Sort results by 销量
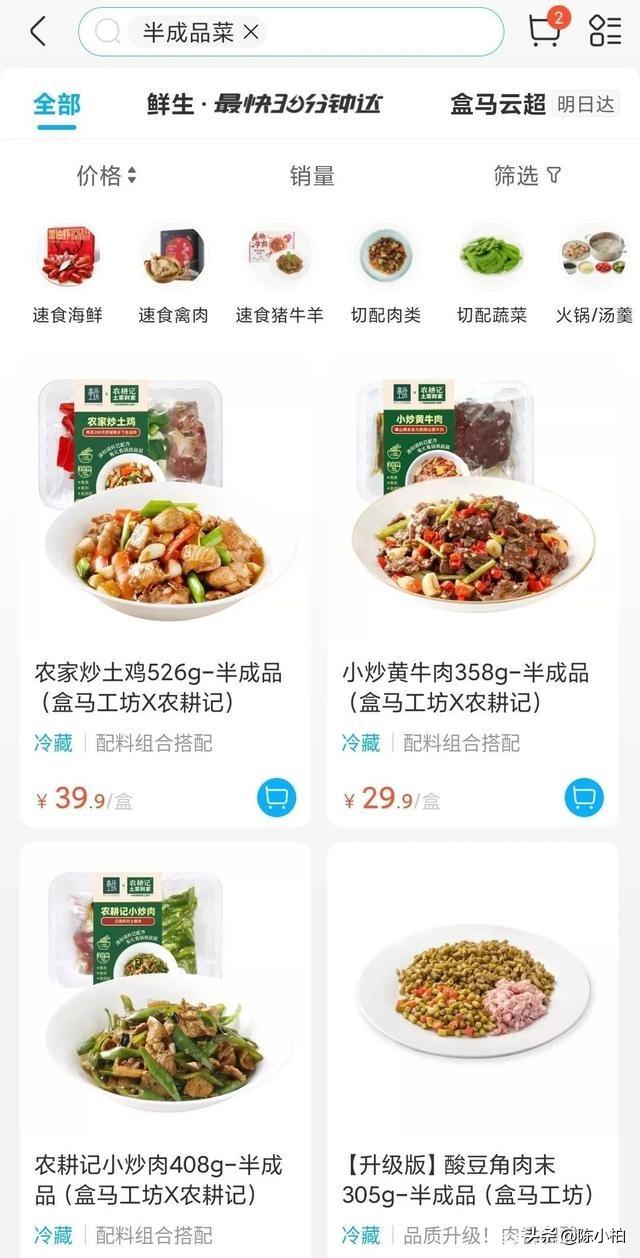Image resolution: width=640 pixels, height=1258 pixels. point(312,176)
